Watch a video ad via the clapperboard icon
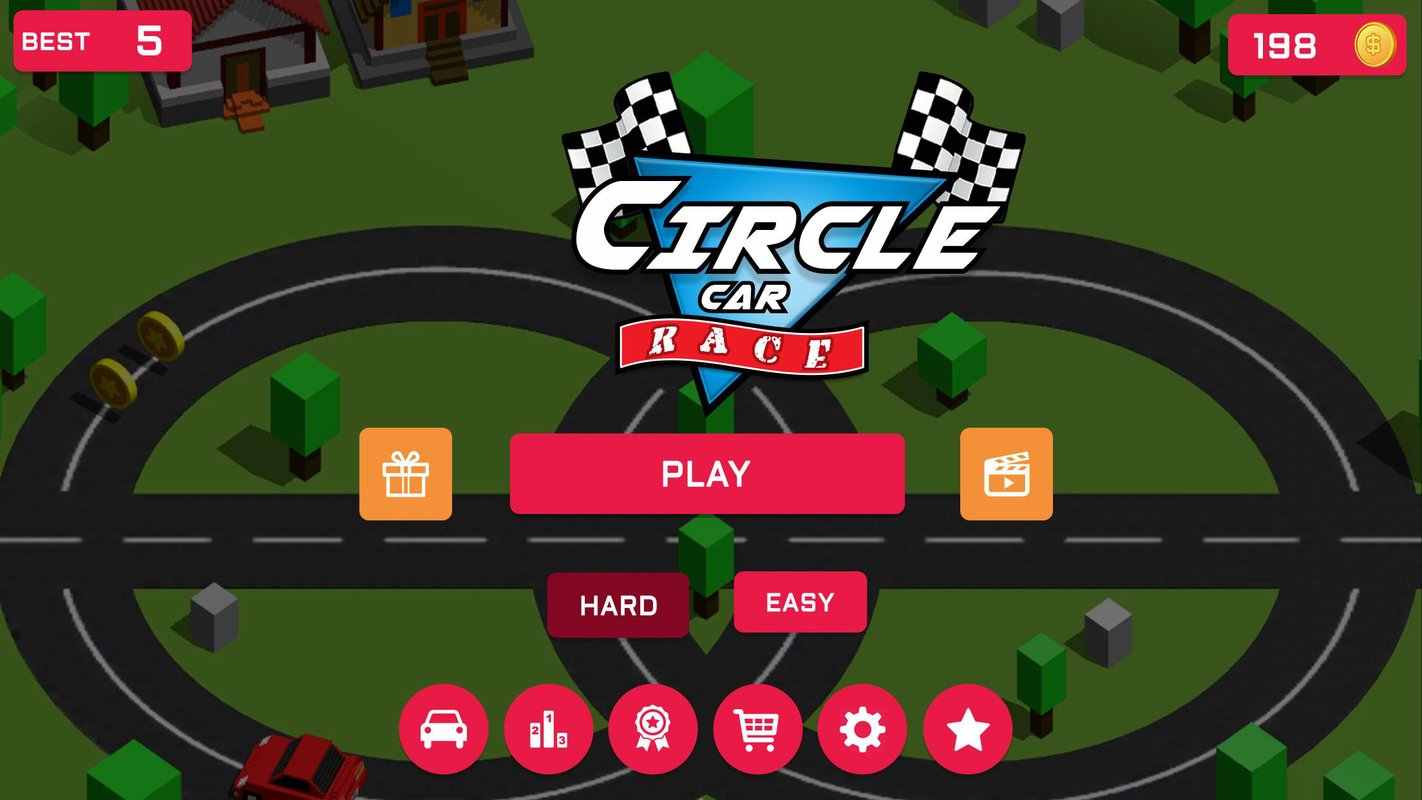1422x800 pixels. point(1006,474)
